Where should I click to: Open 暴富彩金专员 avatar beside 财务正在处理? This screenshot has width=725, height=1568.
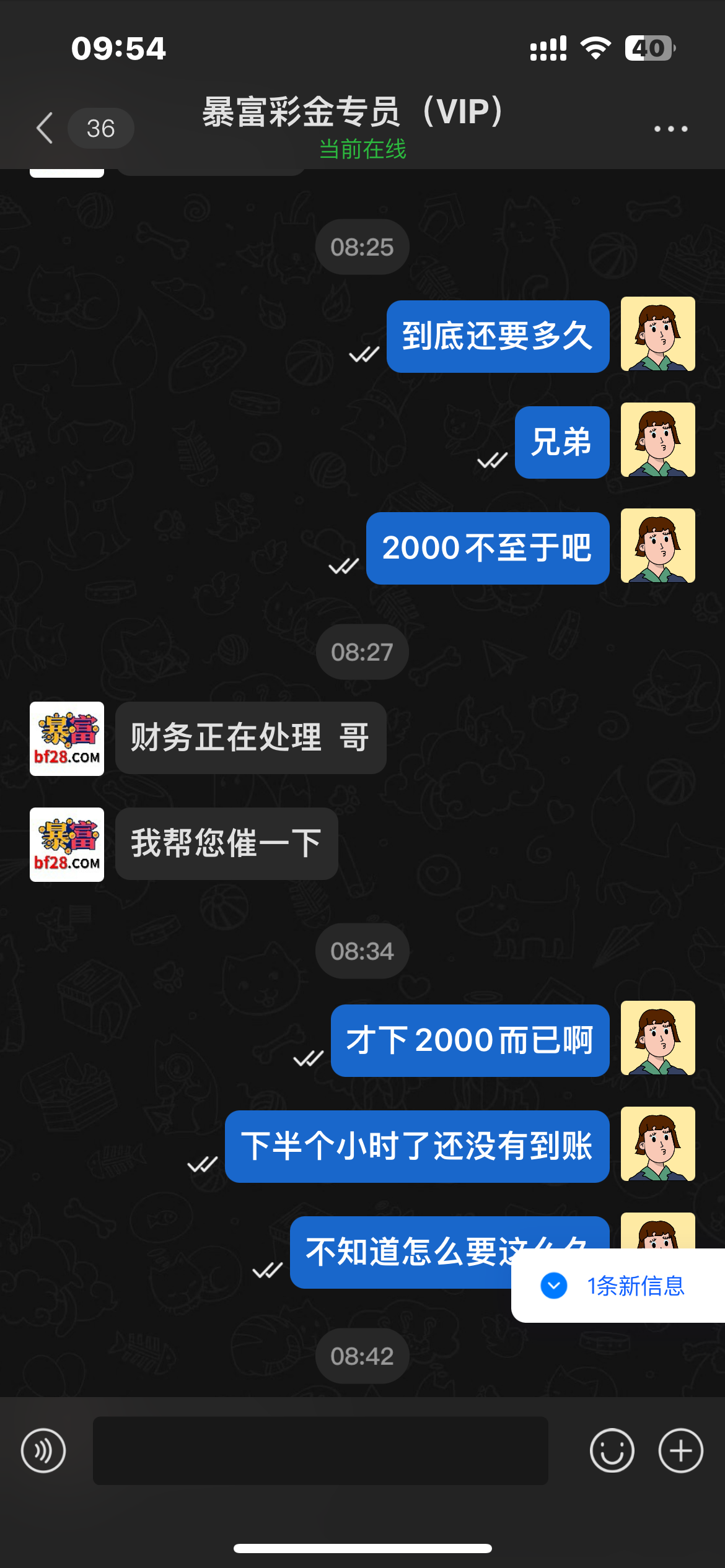[67, 738]
